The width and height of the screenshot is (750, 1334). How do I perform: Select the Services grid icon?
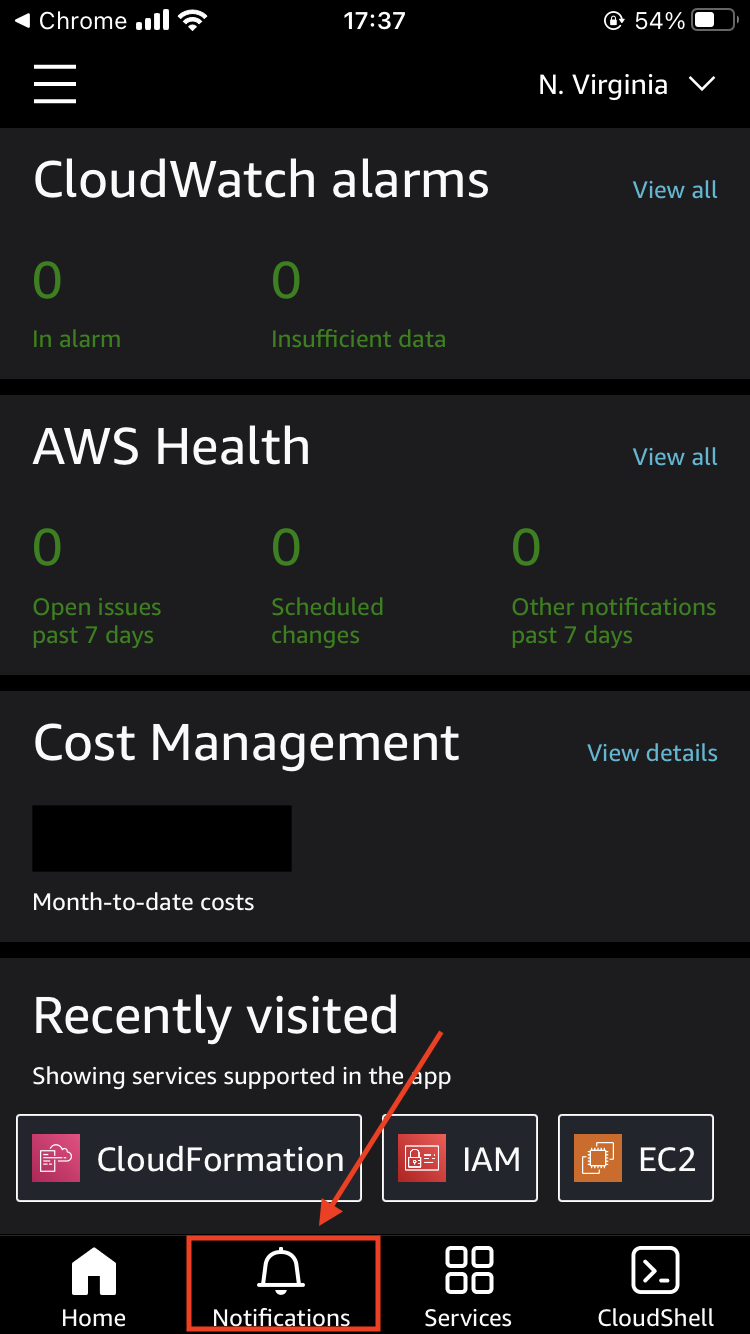click(x=468, y=1270)
